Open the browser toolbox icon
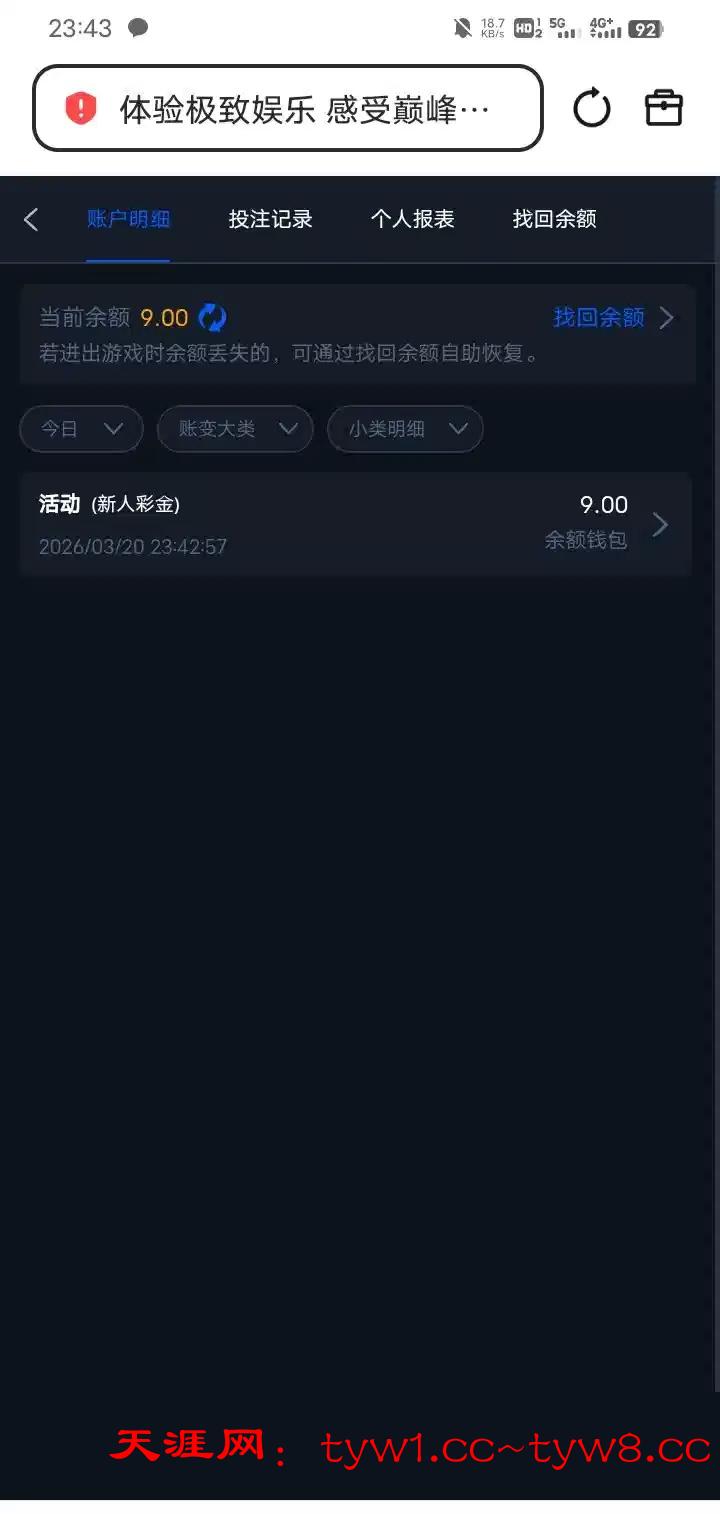Screen dimensions: 720x1514 tap(663, 108)
